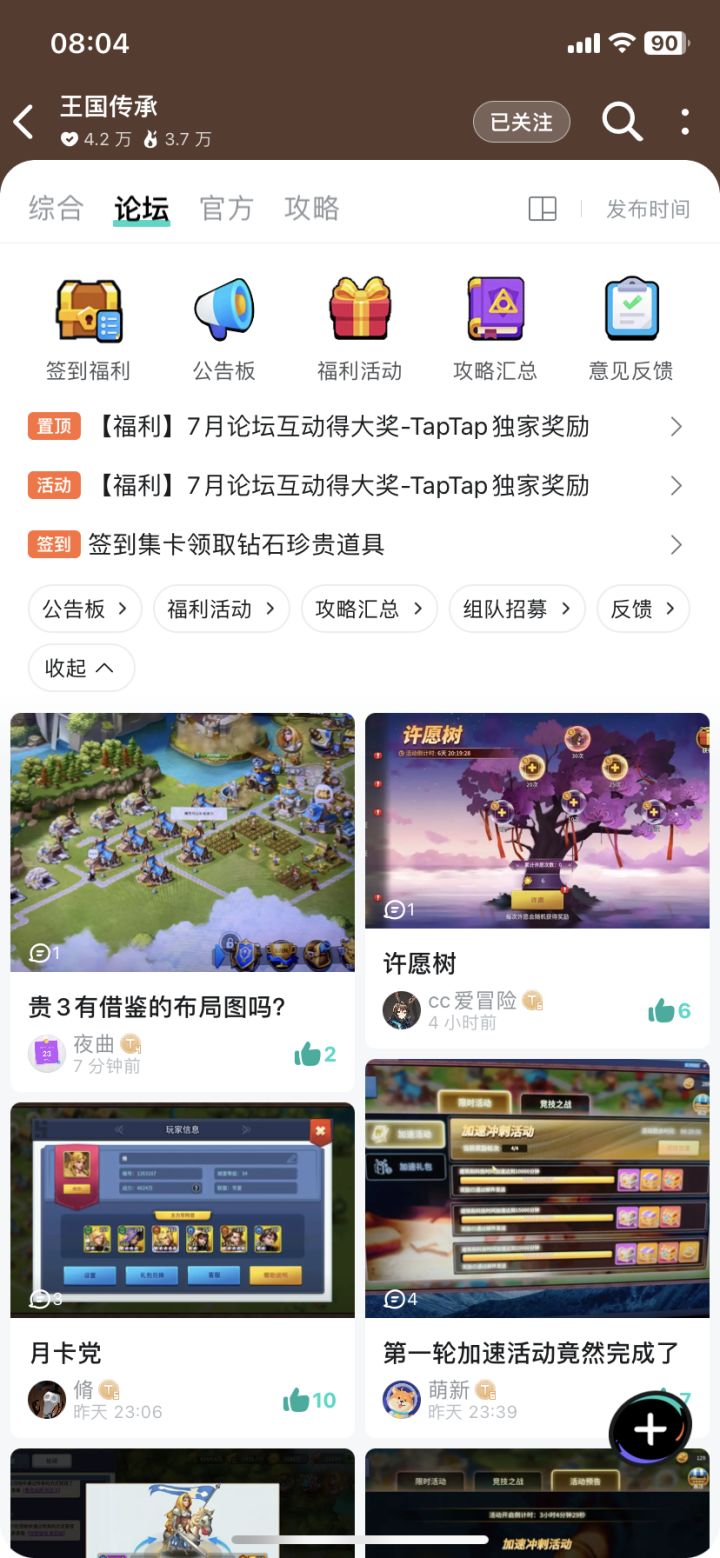Viewport: 720px width, 1558px height.
Task: Tap the 贵3有借鉴的布局图吗 post thumbnail
Action: coord(182,842)
